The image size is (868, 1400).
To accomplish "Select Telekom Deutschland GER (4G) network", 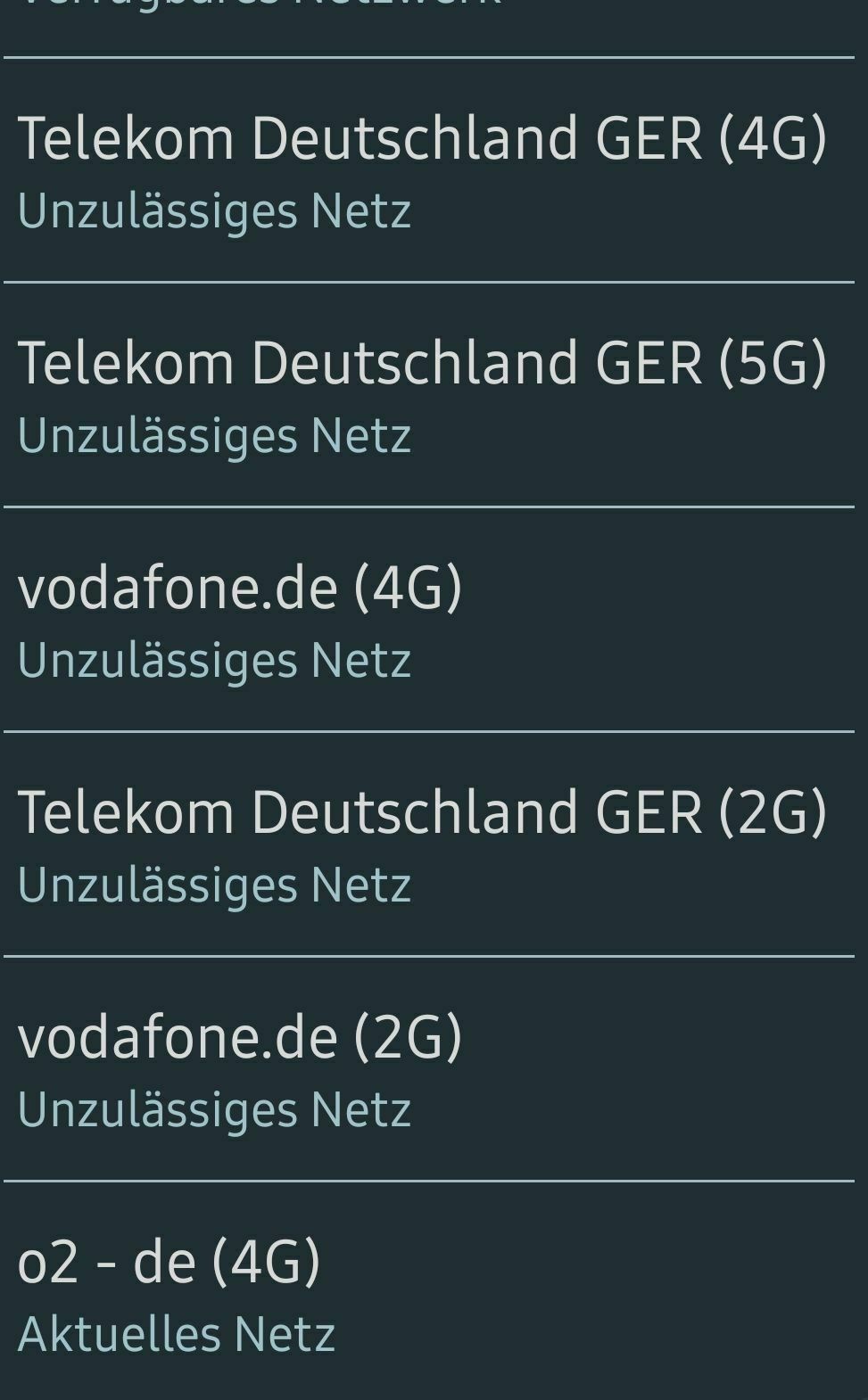I will coord(429,170).
